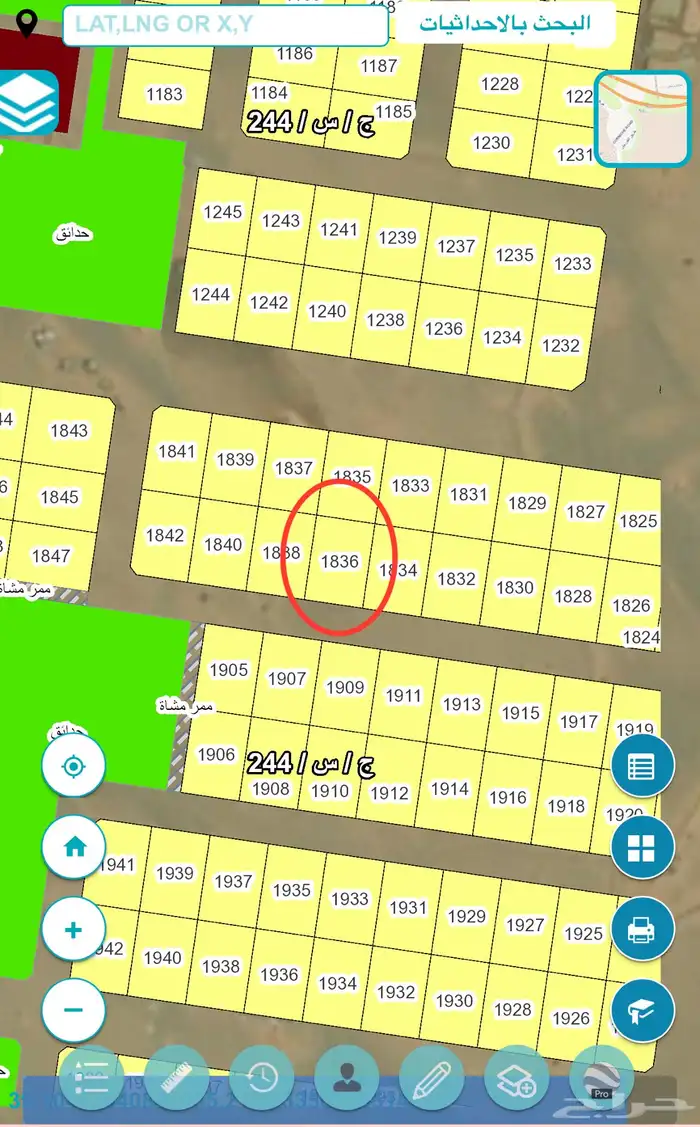Zoom out with the minus button
Viewport: 700px width, 1127px height.
coord(73,1010)
